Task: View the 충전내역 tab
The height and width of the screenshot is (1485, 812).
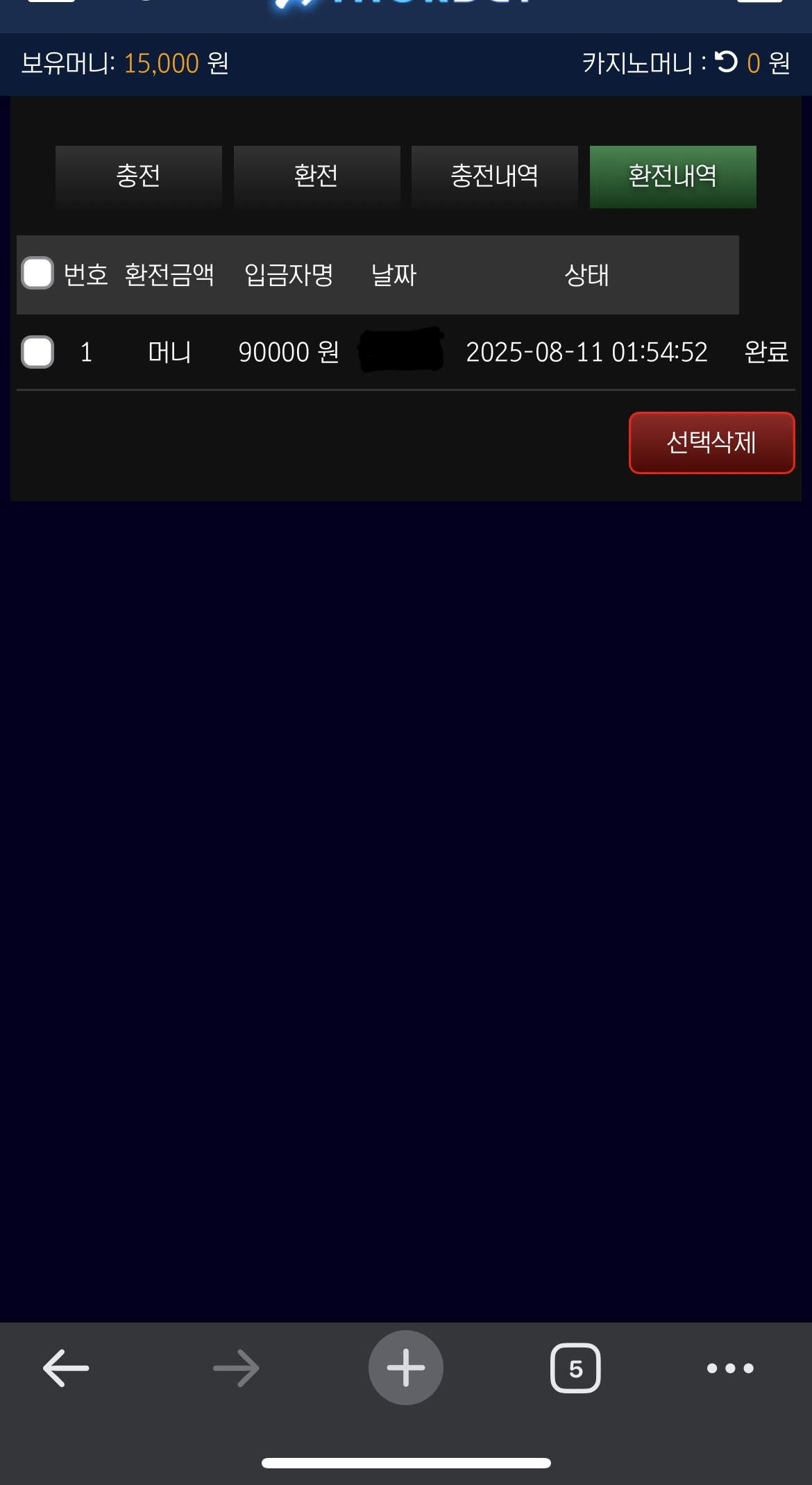Action: pos(494,176)
